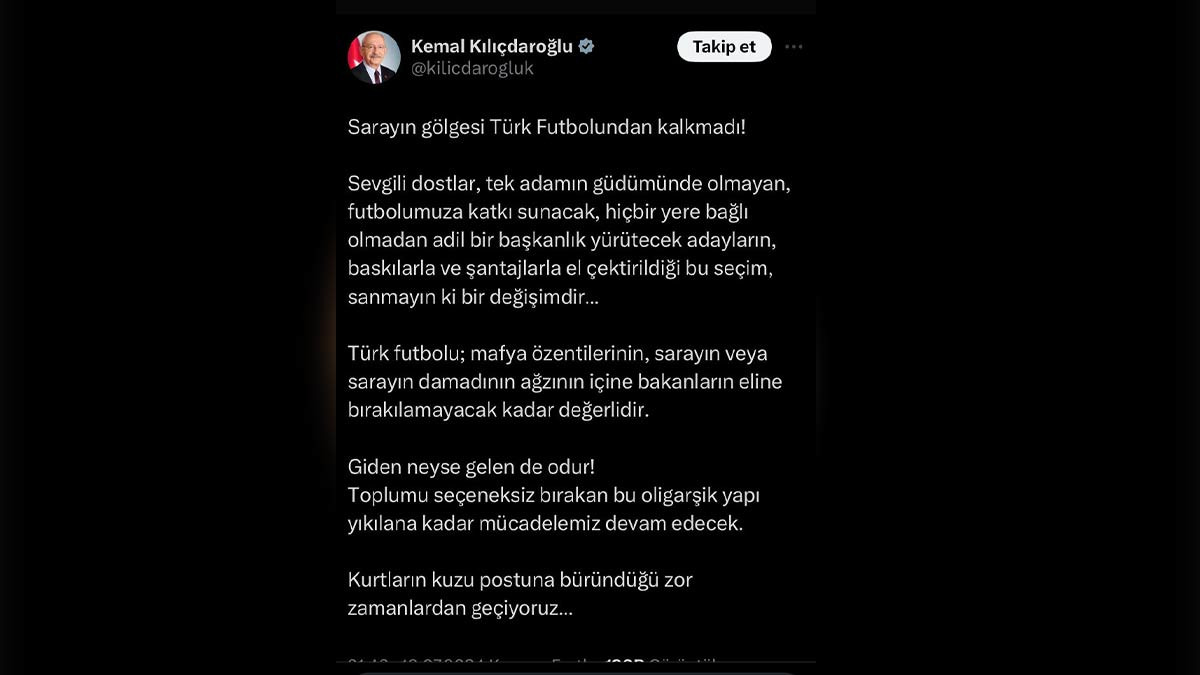Open the tweet's three-dot overflow menu
This screenshot has height=675, width=1200.
click(x=793, y=47)
